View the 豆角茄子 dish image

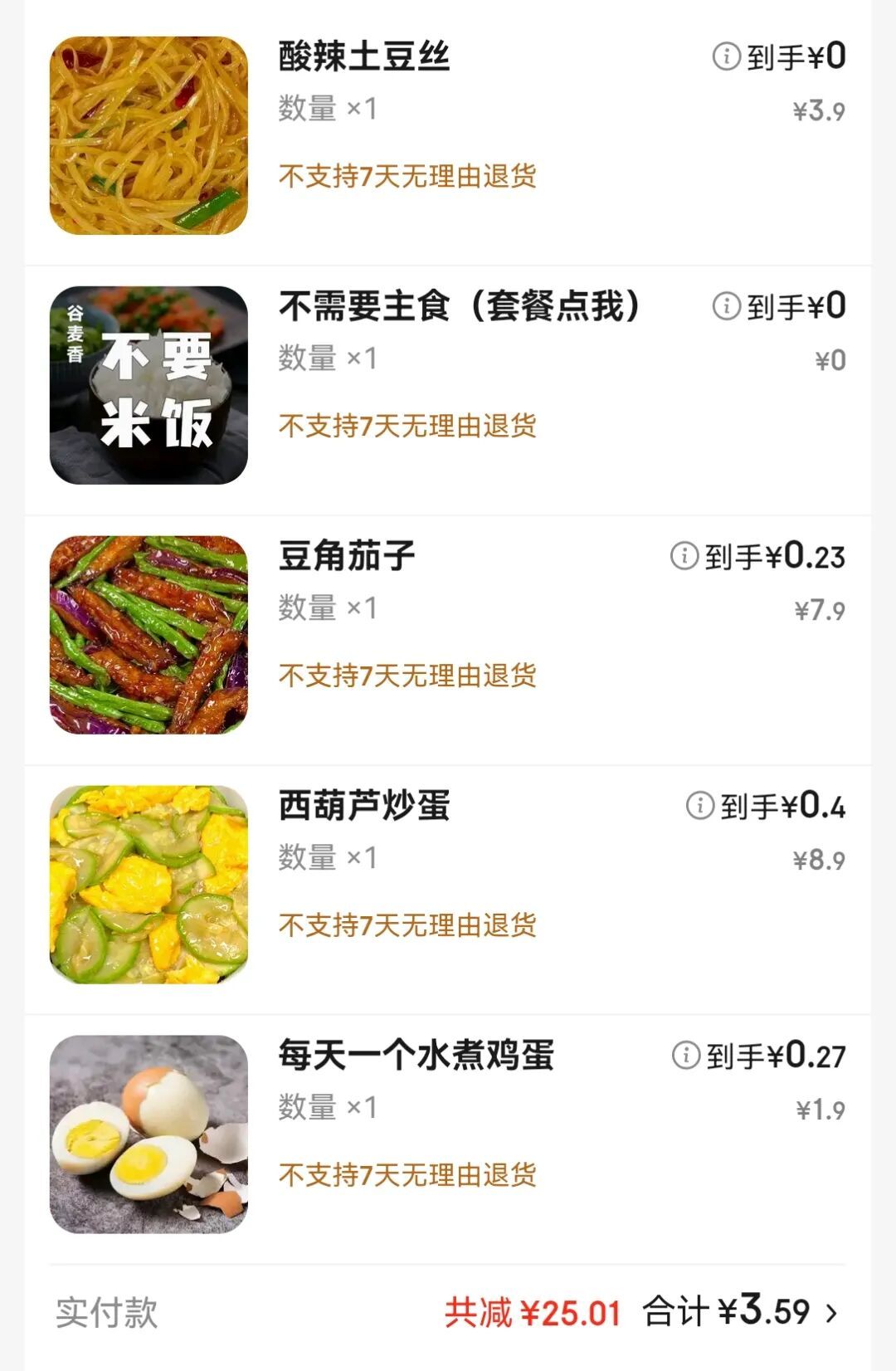(x=149, y=635)
